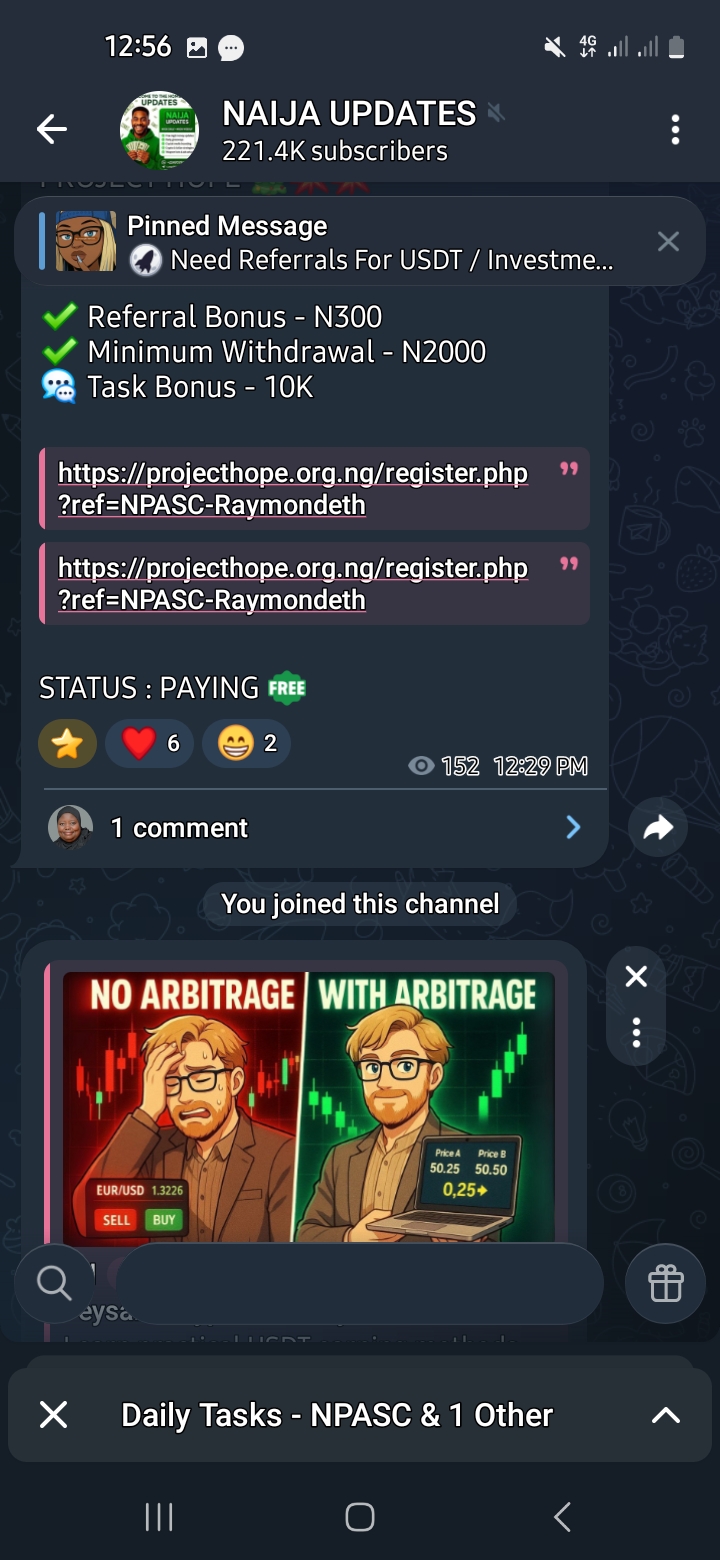
Task: Expand the Daily Tasks - NPASC panel
Action: [x=665, y=1415]
